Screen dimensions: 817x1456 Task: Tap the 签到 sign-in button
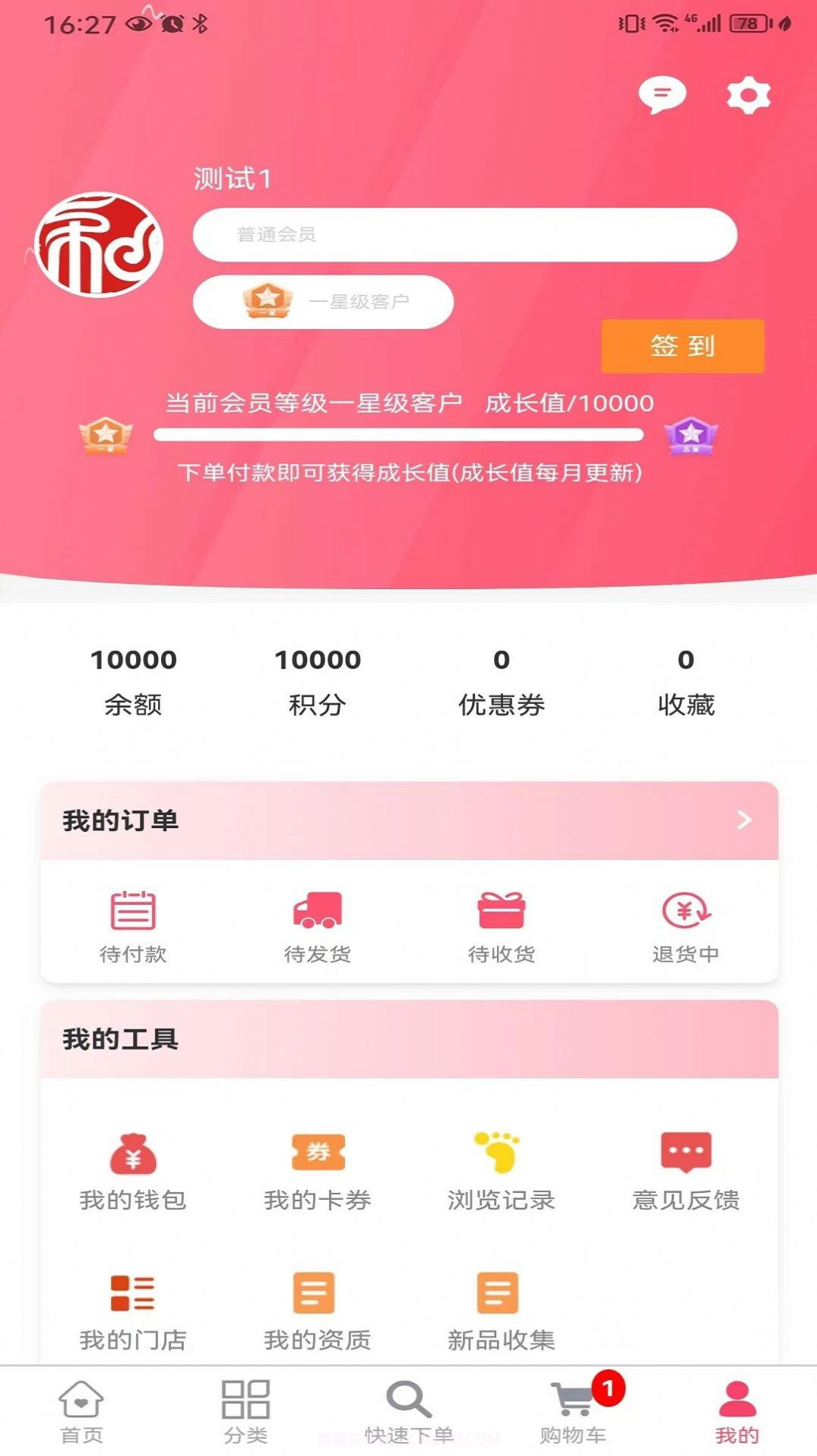[x=682, y=347]
